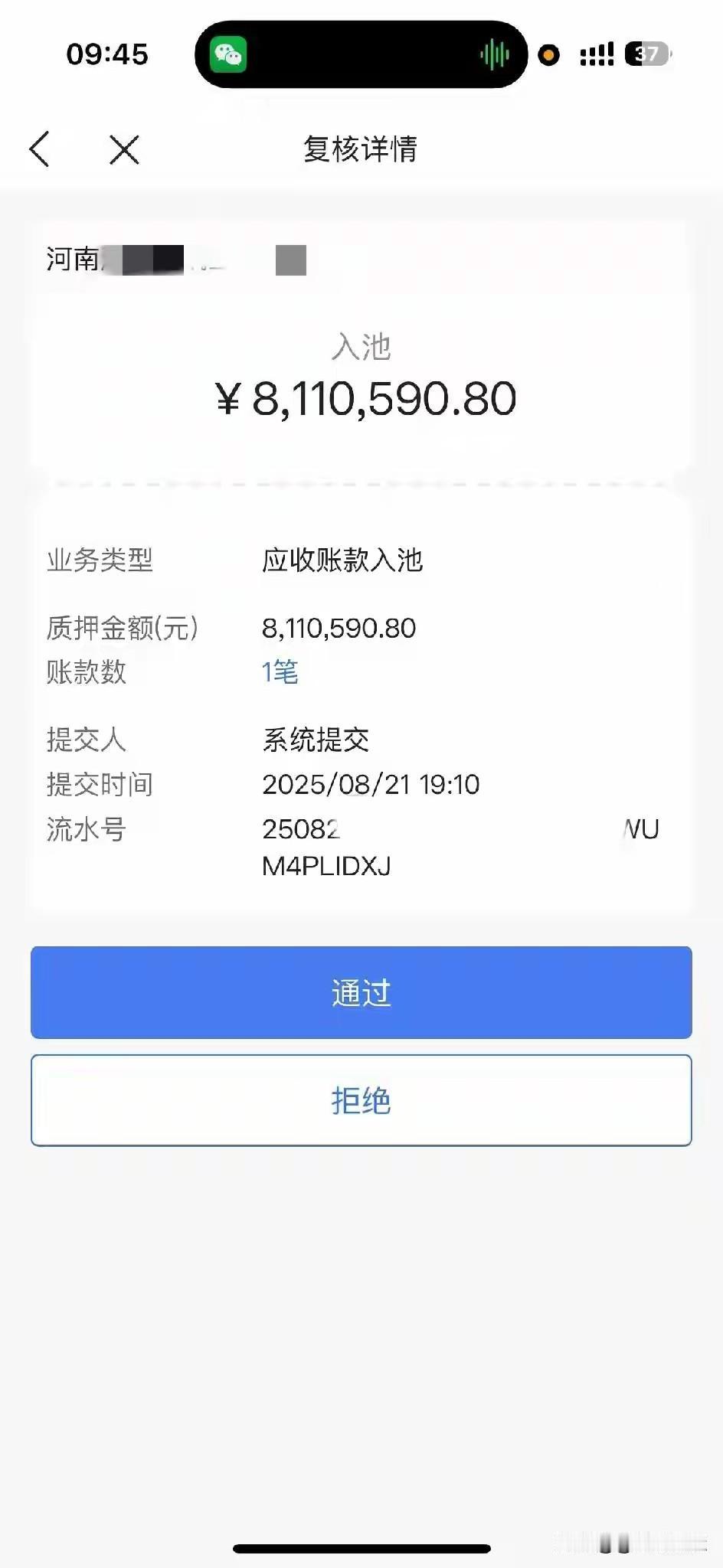Reject the review with 拒绝

pyautogui.click(x=361, y=1100)
